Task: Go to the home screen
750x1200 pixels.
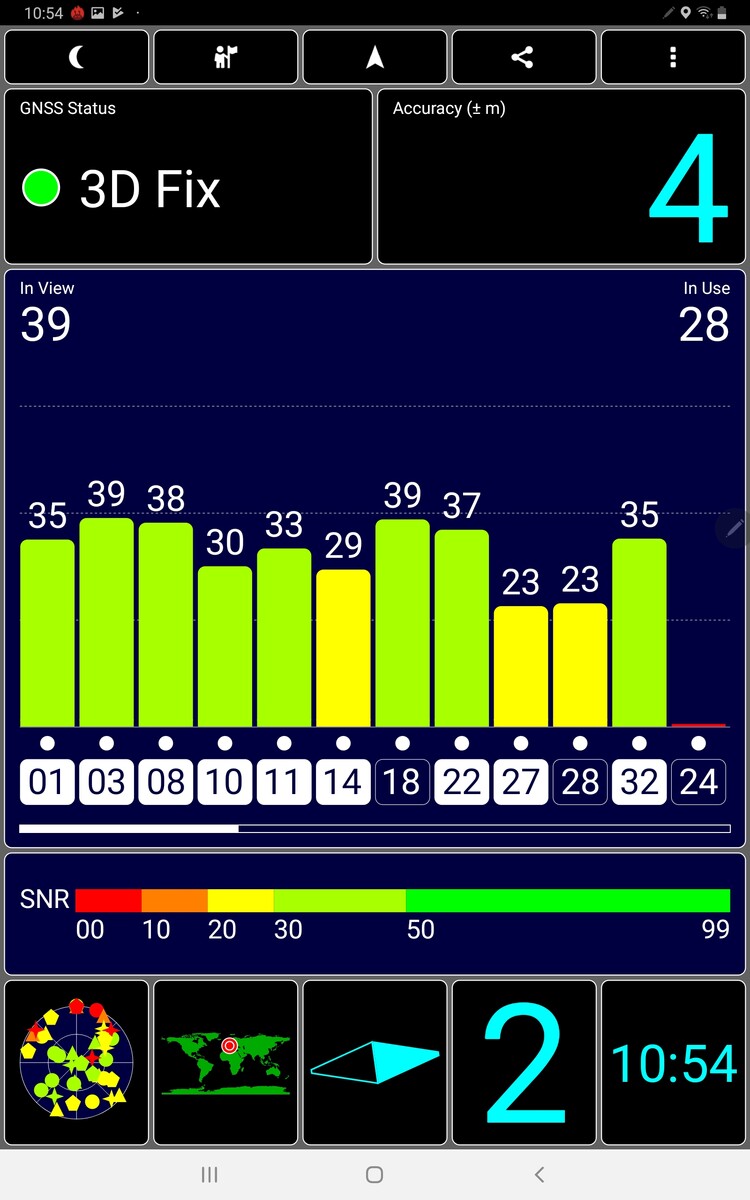Action: (x=375, y=1175)
